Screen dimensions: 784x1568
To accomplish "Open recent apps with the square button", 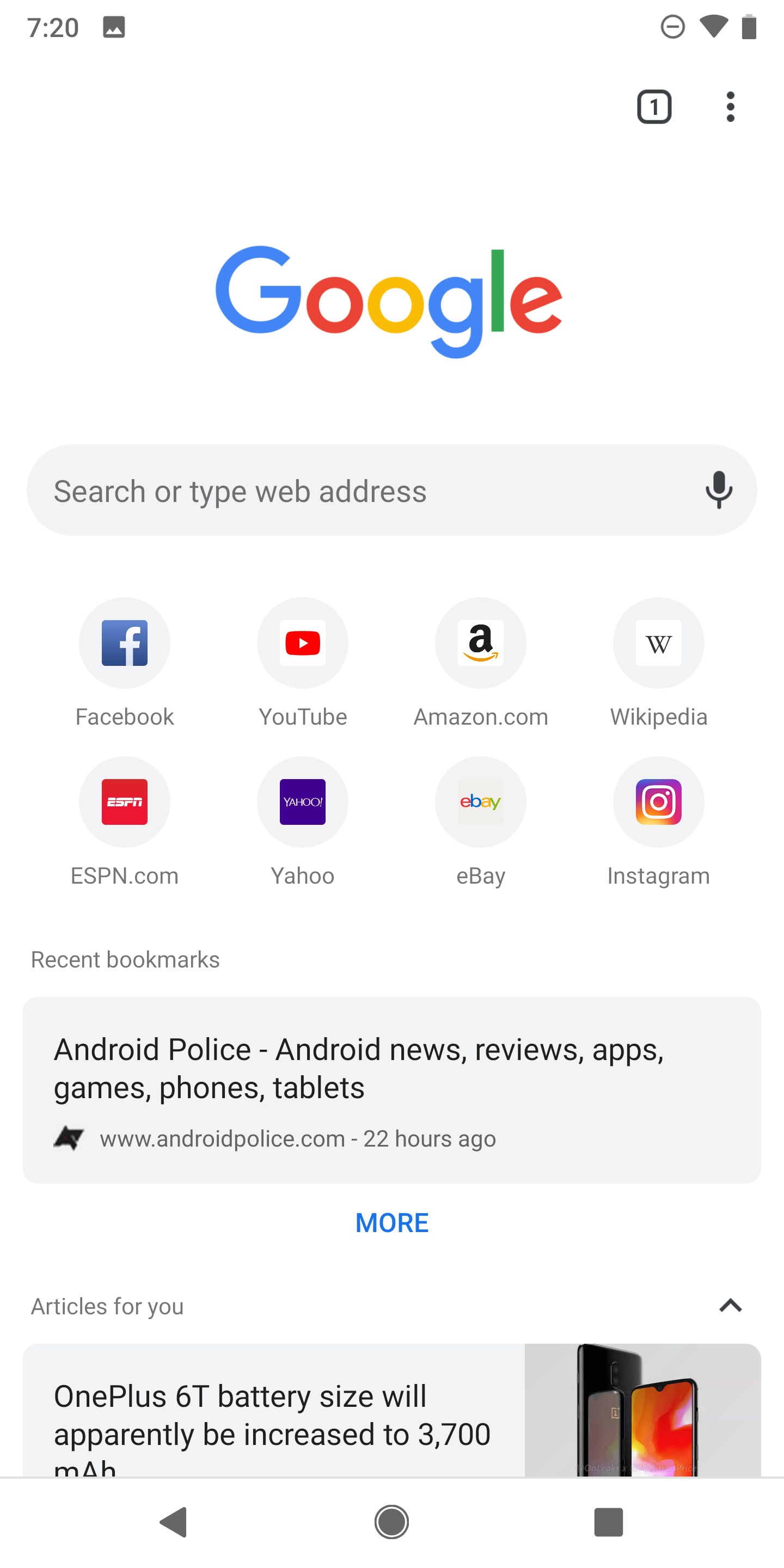I will coord(608,1522).
